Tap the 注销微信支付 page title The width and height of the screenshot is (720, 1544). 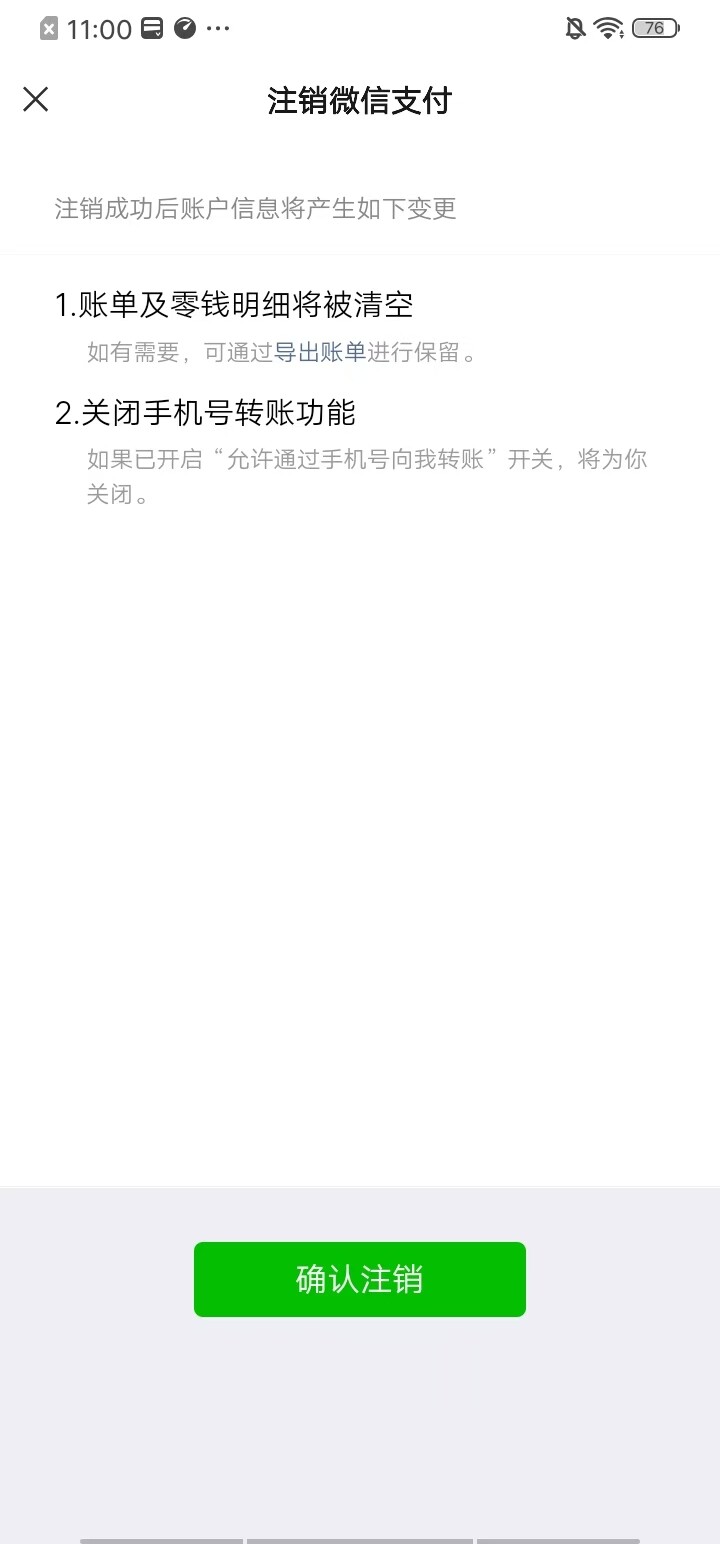358,101
